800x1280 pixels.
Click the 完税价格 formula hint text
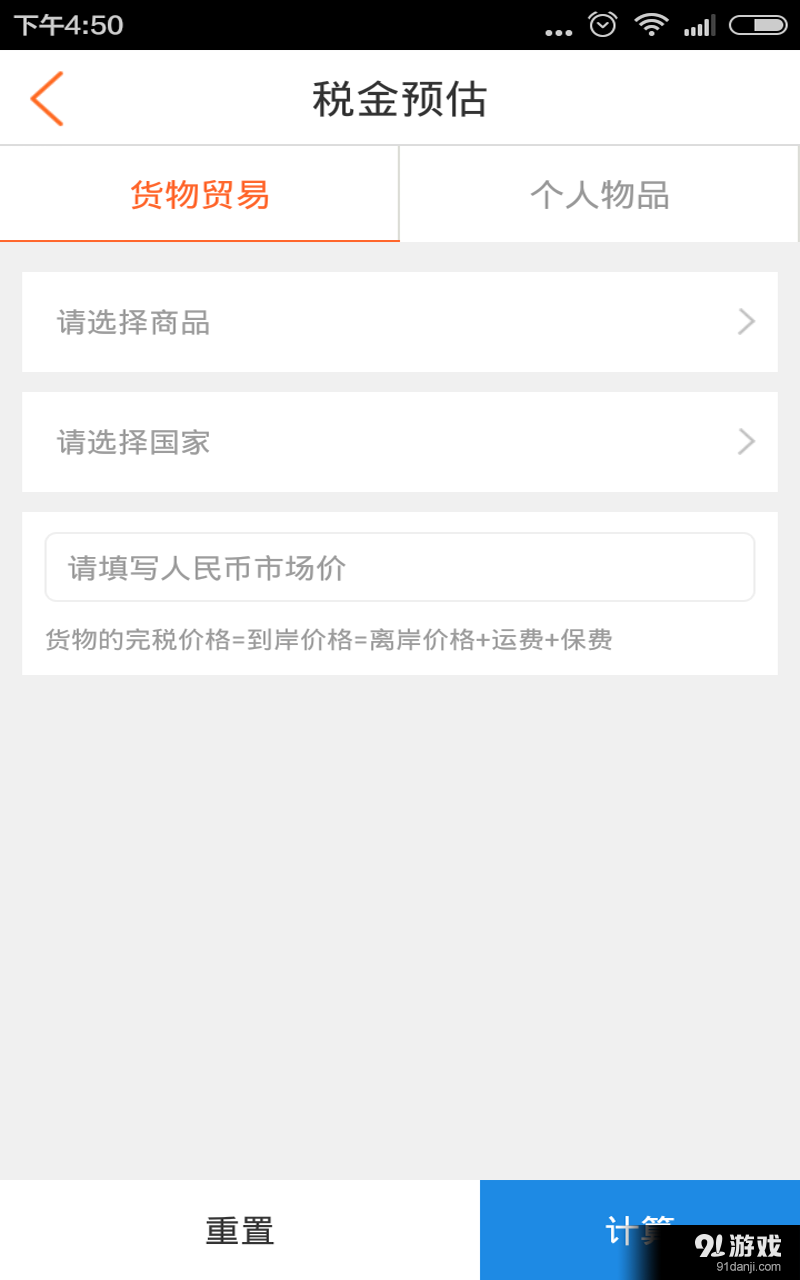pyautogui.click(x=330, y=640)
